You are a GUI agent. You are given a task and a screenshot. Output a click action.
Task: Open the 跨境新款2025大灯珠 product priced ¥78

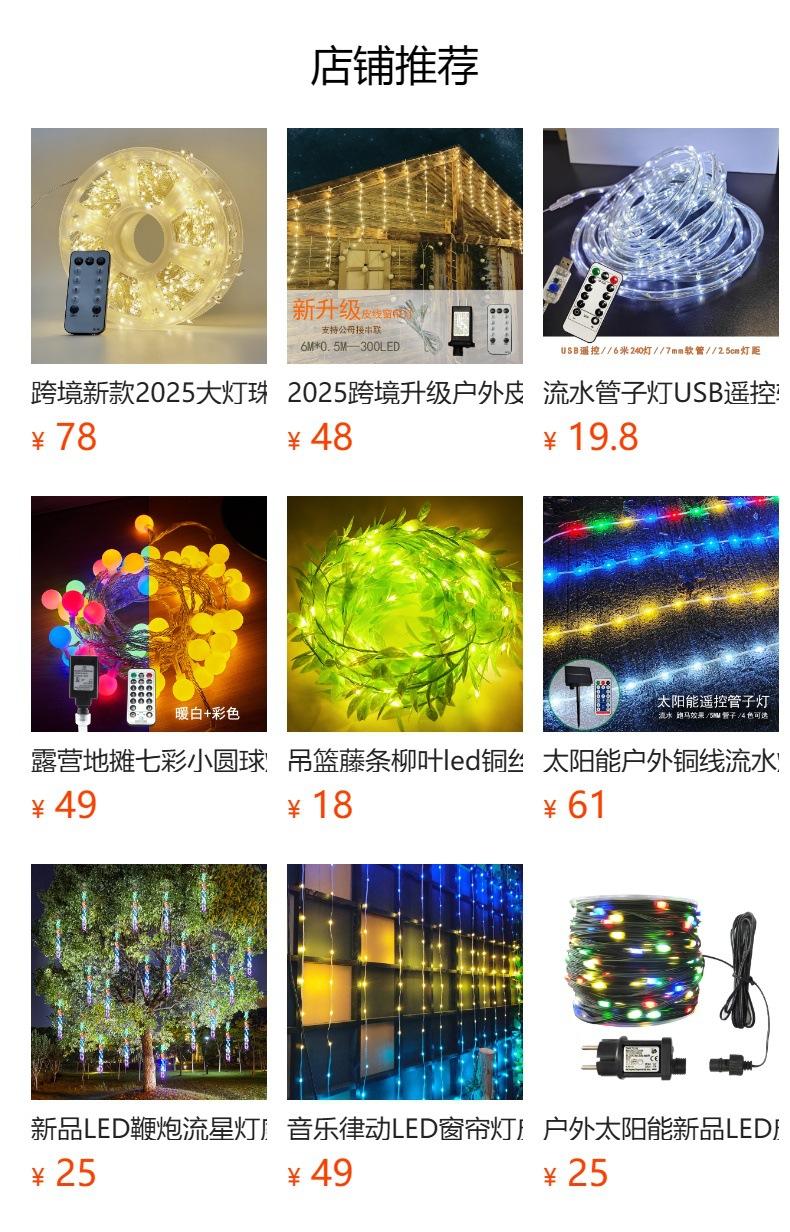click(149, 246)
